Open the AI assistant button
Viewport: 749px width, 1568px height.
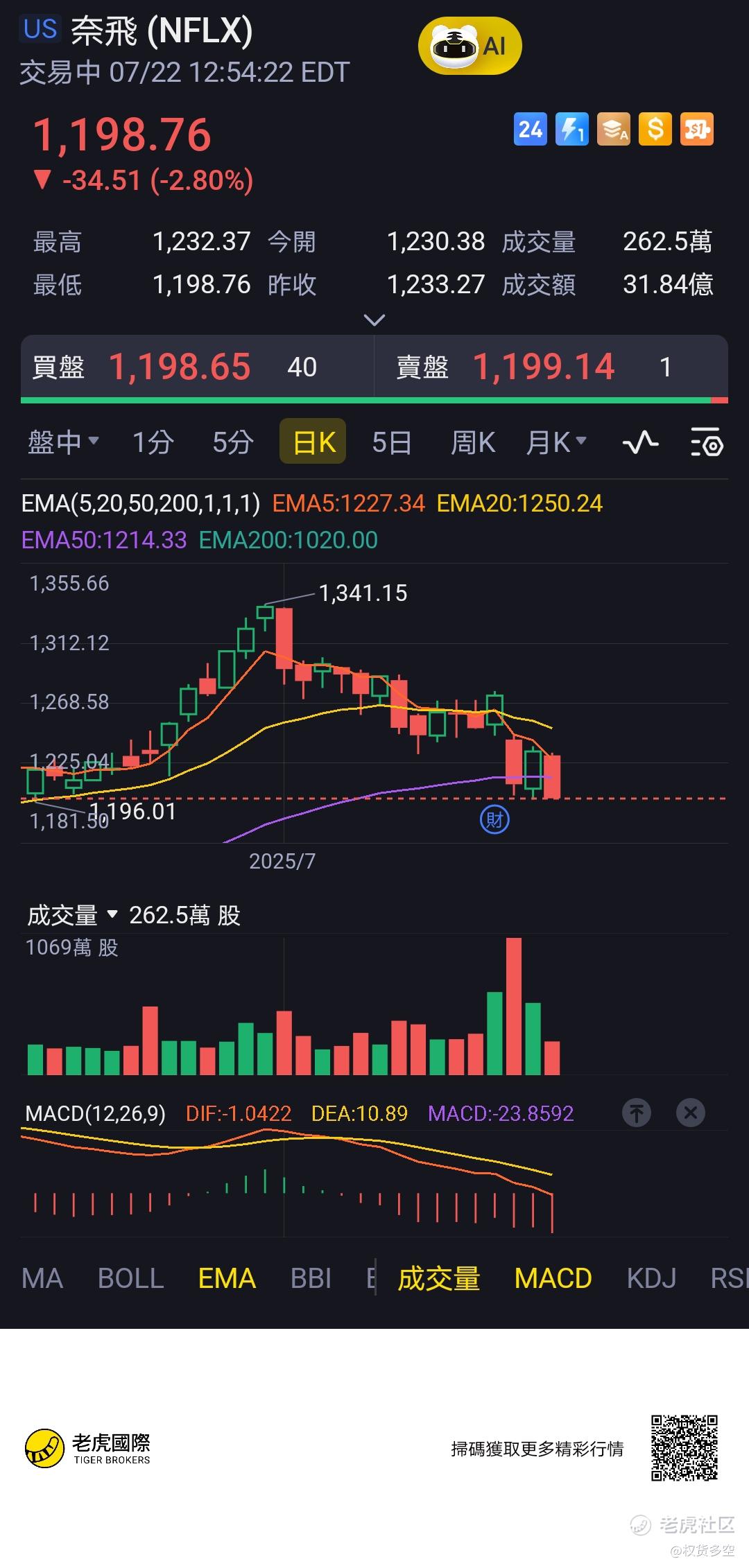pyautogui.click(x=470, y=46)
